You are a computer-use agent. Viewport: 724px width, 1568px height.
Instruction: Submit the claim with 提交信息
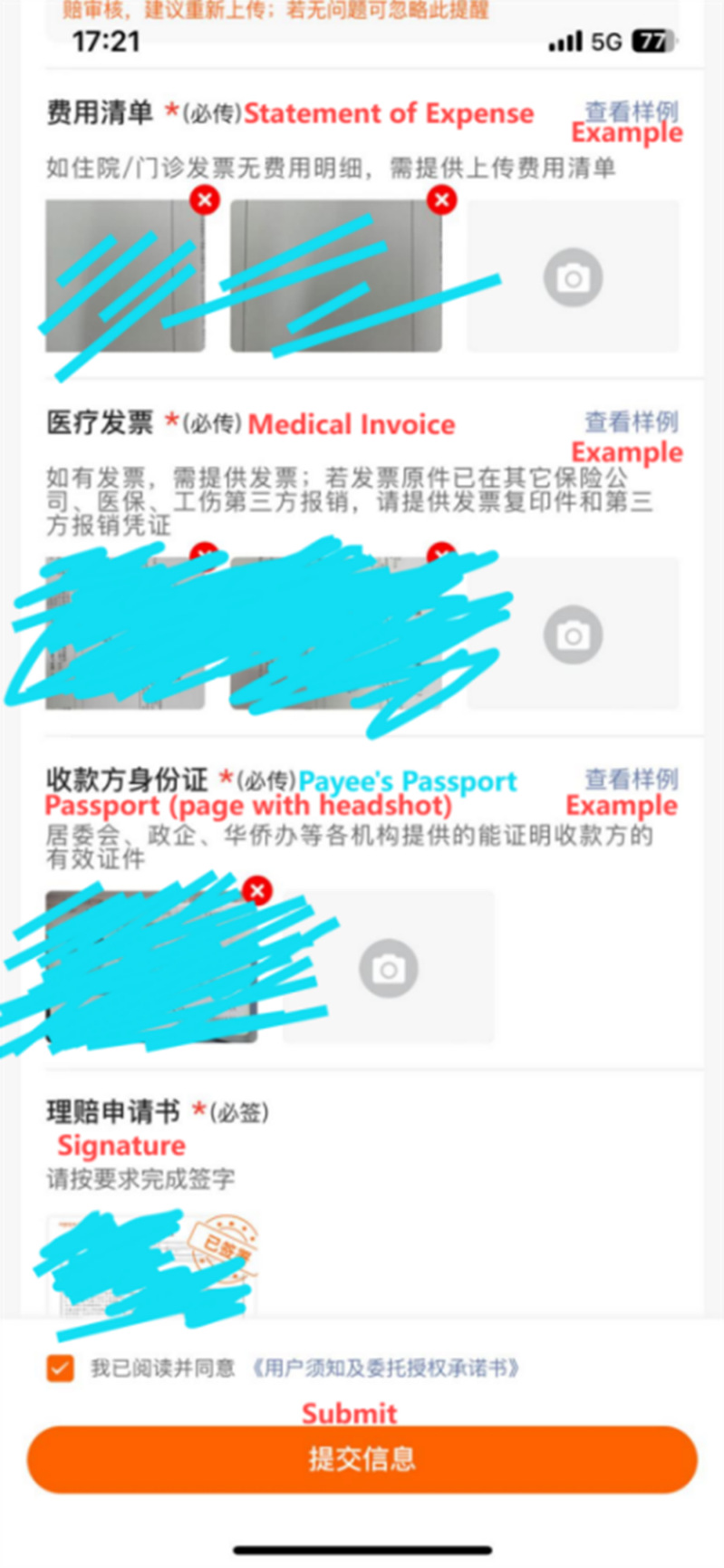pos(362,1458)
